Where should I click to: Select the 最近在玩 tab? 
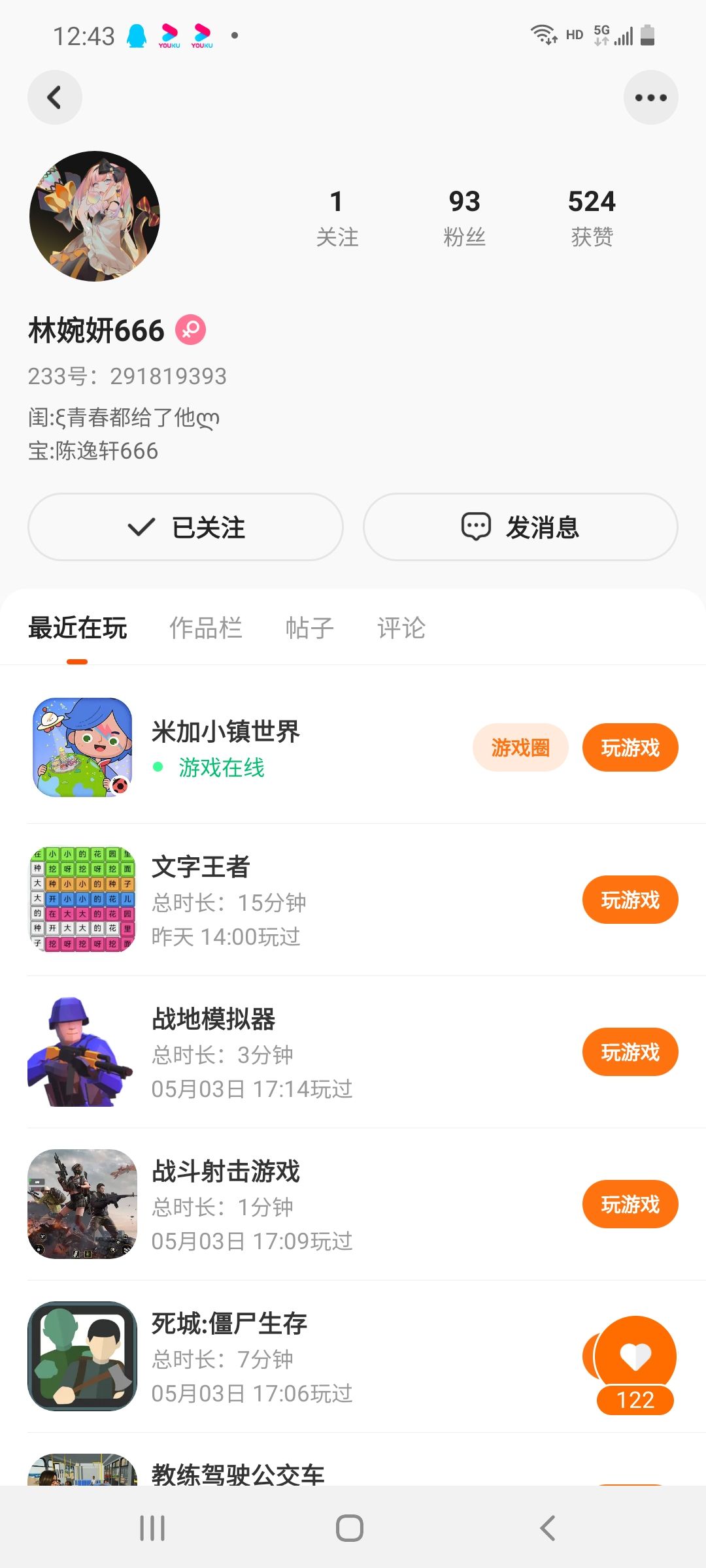click(77, 628)
